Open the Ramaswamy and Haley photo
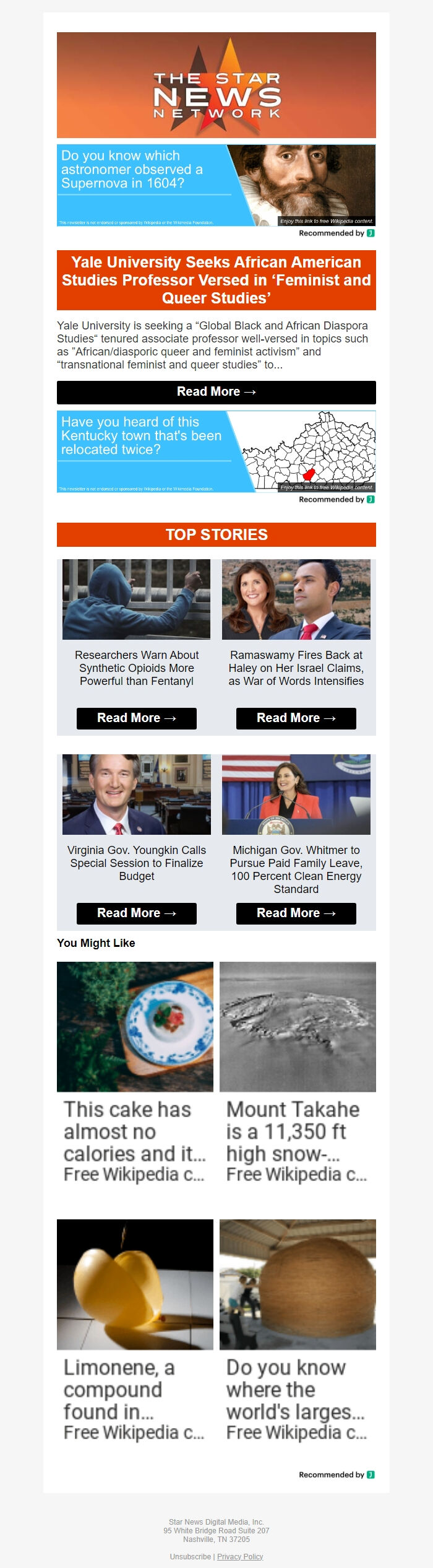Image resolution: width=433 pixels, height=1568 pixels. [x=296, y=599]
